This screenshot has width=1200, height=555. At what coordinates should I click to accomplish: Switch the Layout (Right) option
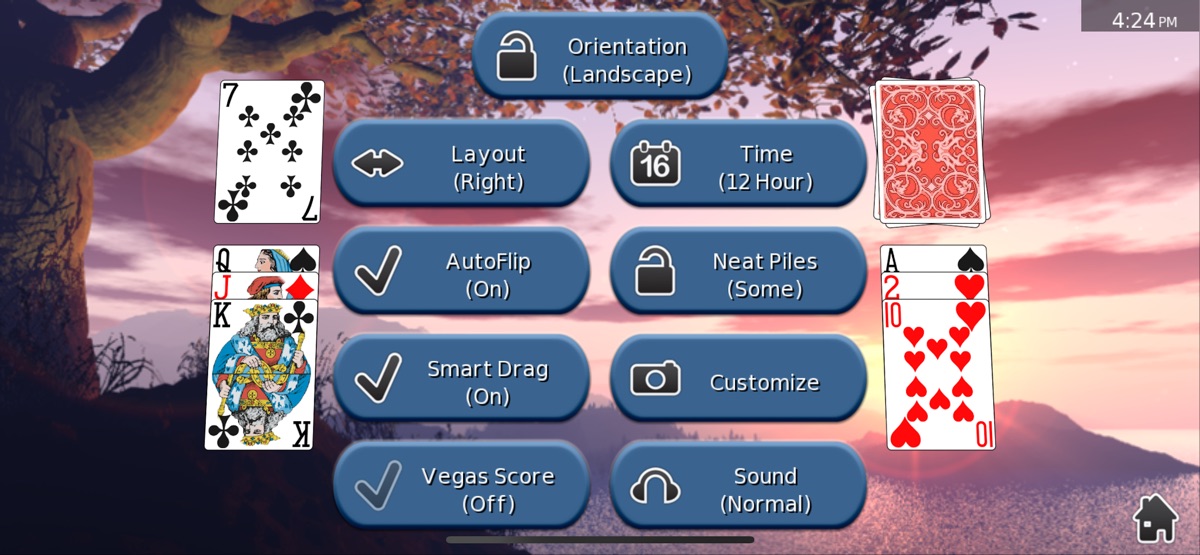(461, 167)
